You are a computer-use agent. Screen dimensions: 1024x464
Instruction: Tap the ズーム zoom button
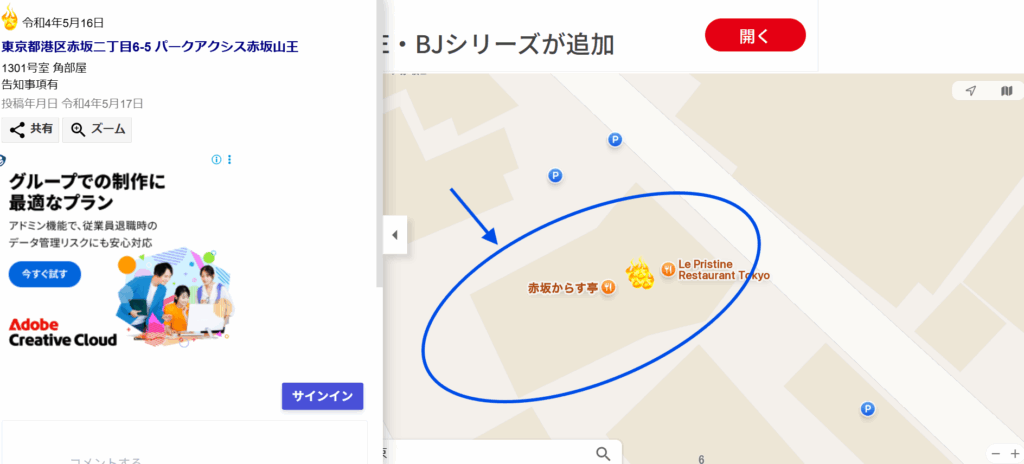97,129
